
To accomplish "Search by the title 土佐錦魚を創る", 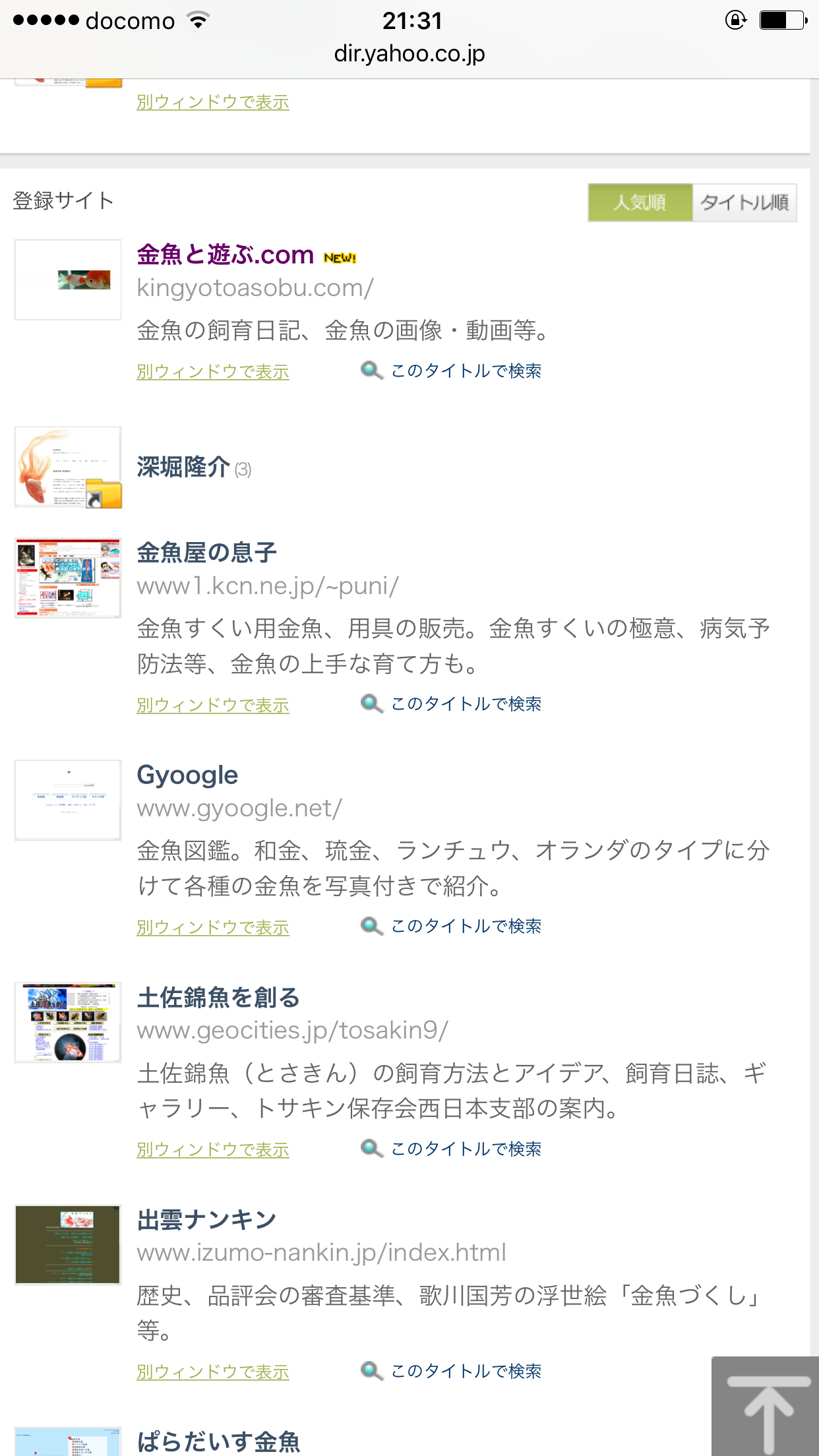I will pyautogui.click(x=452, y=1149).
